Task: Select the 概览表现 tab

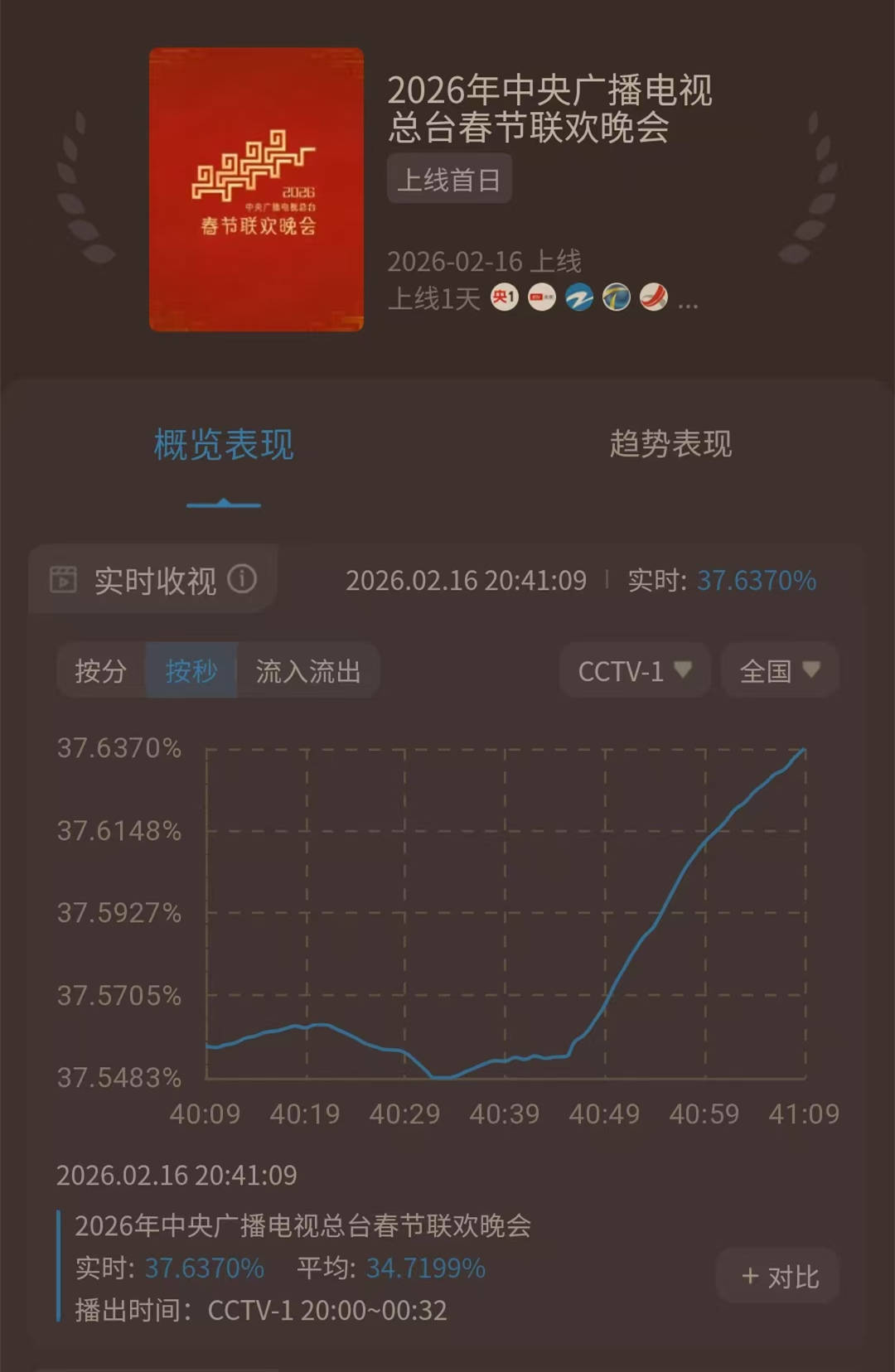Action: [x=224, y=445]
